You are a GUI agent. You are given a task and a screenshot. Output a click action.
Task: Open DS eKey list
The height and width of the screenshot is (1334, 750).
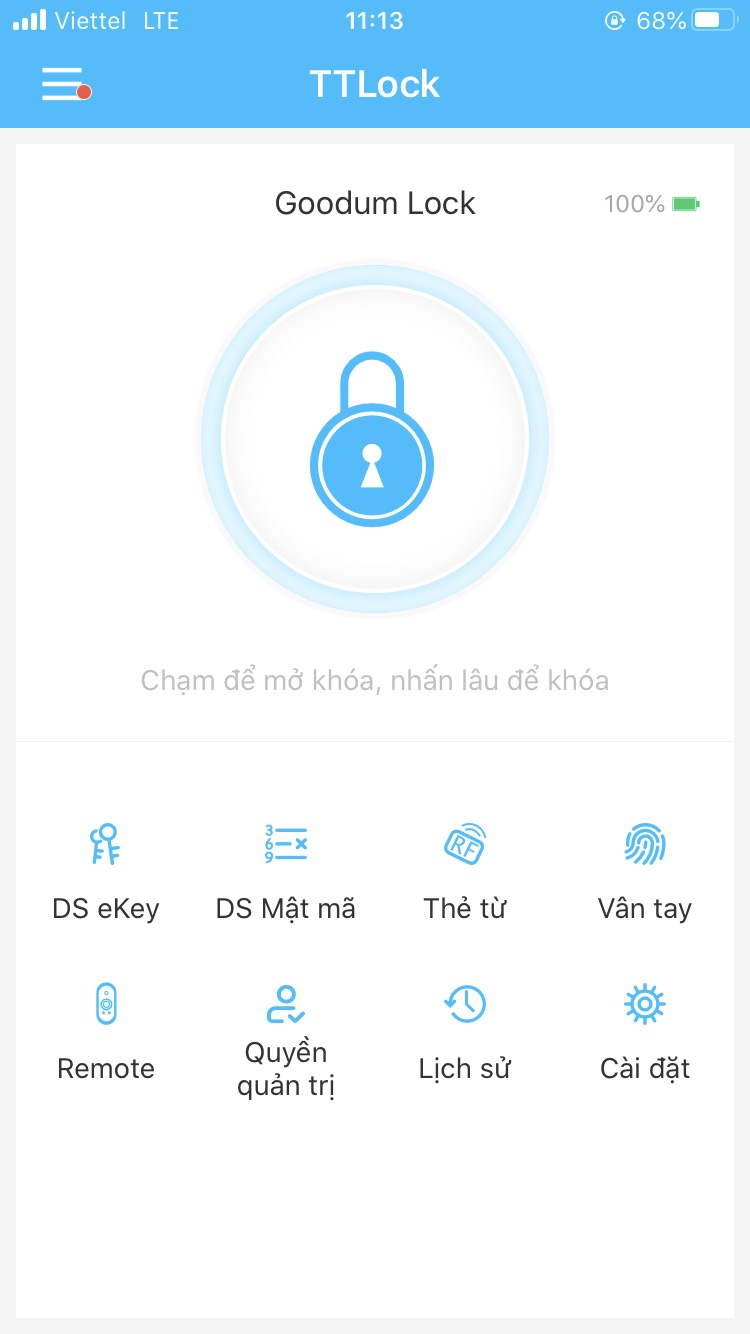[105, 870]
